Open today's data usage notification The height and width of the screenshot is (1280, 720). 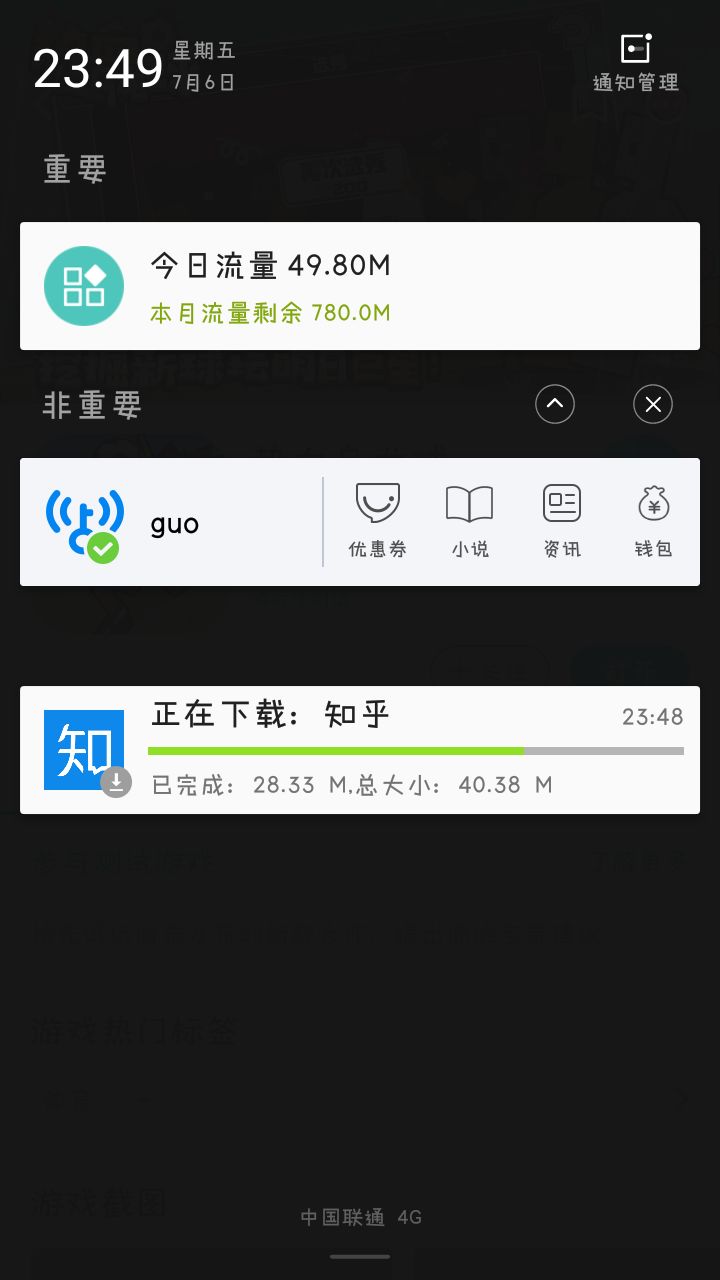pos(360,286)
